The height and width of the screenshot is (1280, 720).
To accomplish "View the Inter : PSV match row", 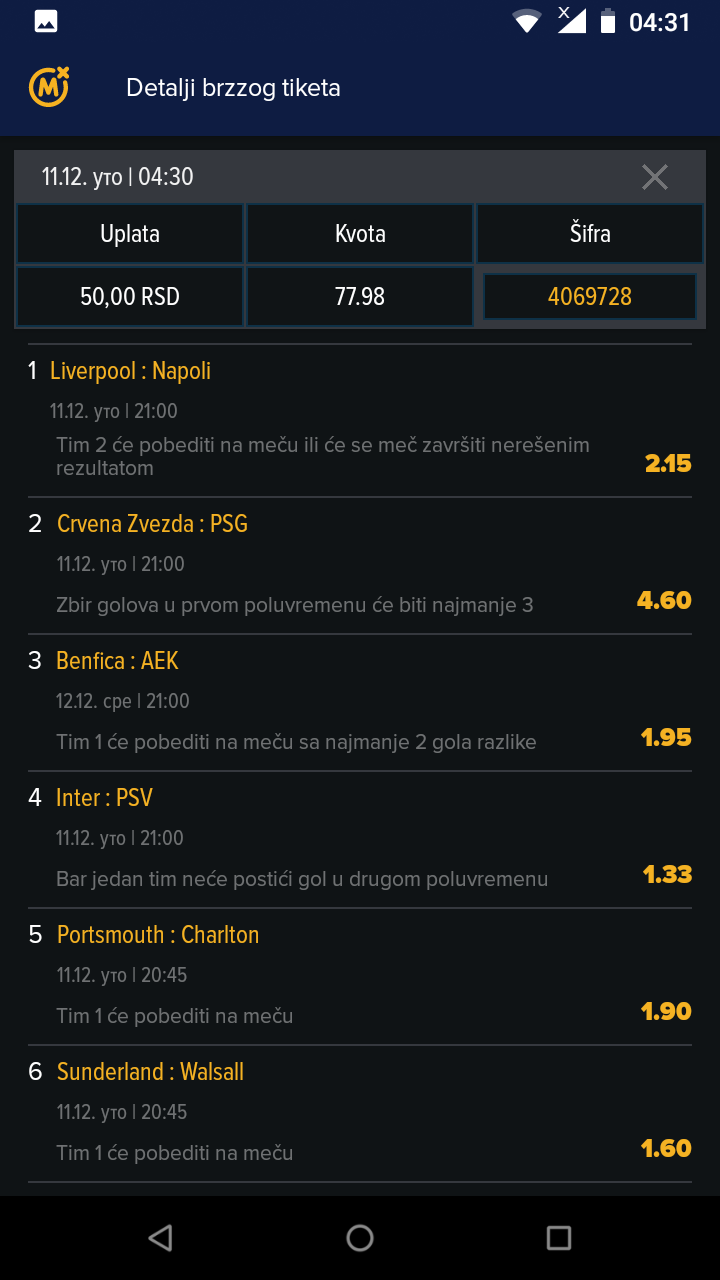I will [360, 840].
